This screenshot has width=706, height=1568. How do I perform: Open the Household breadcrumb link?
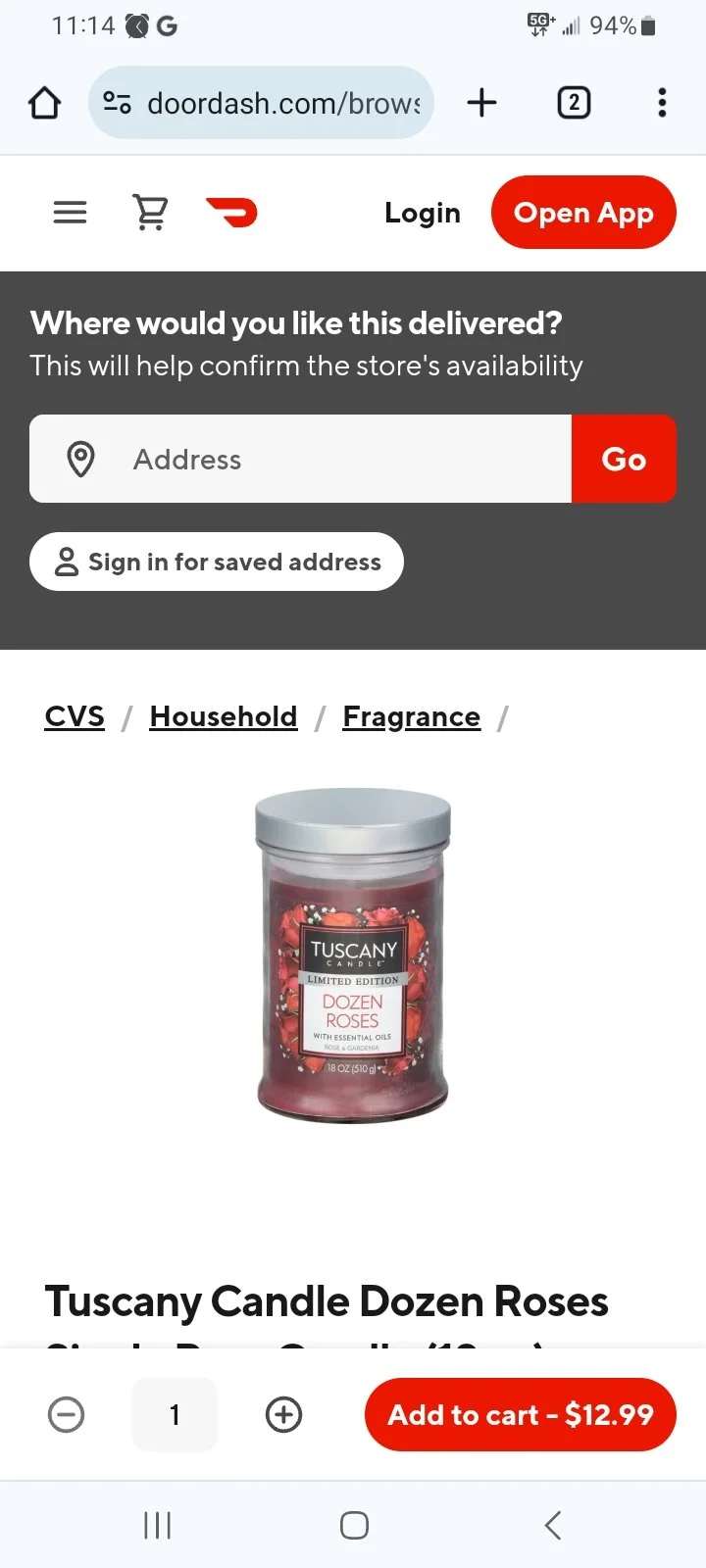(x=224, y=716)
